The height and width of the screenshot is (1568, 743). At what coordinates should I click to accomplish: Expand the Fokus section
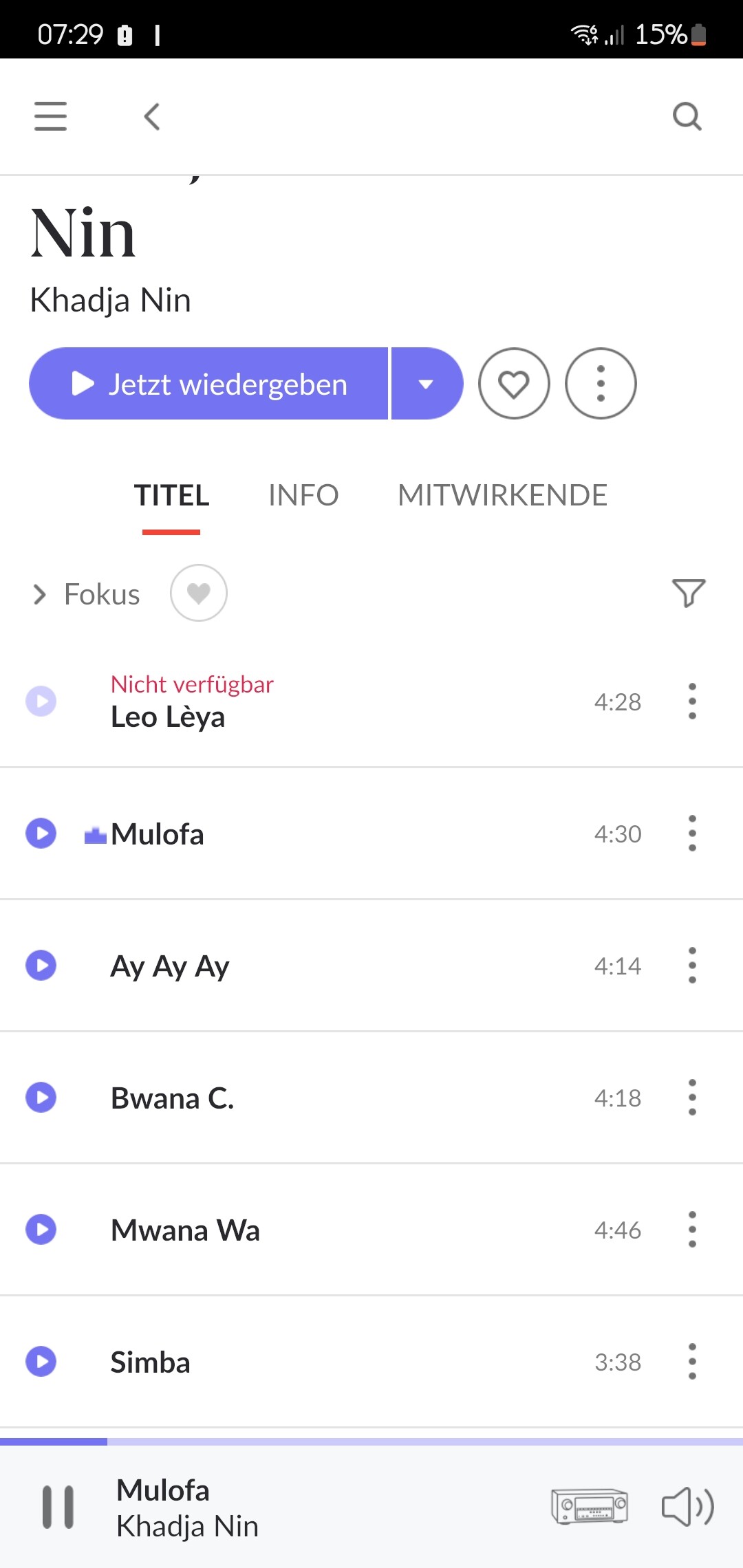[x=87, y=594]
